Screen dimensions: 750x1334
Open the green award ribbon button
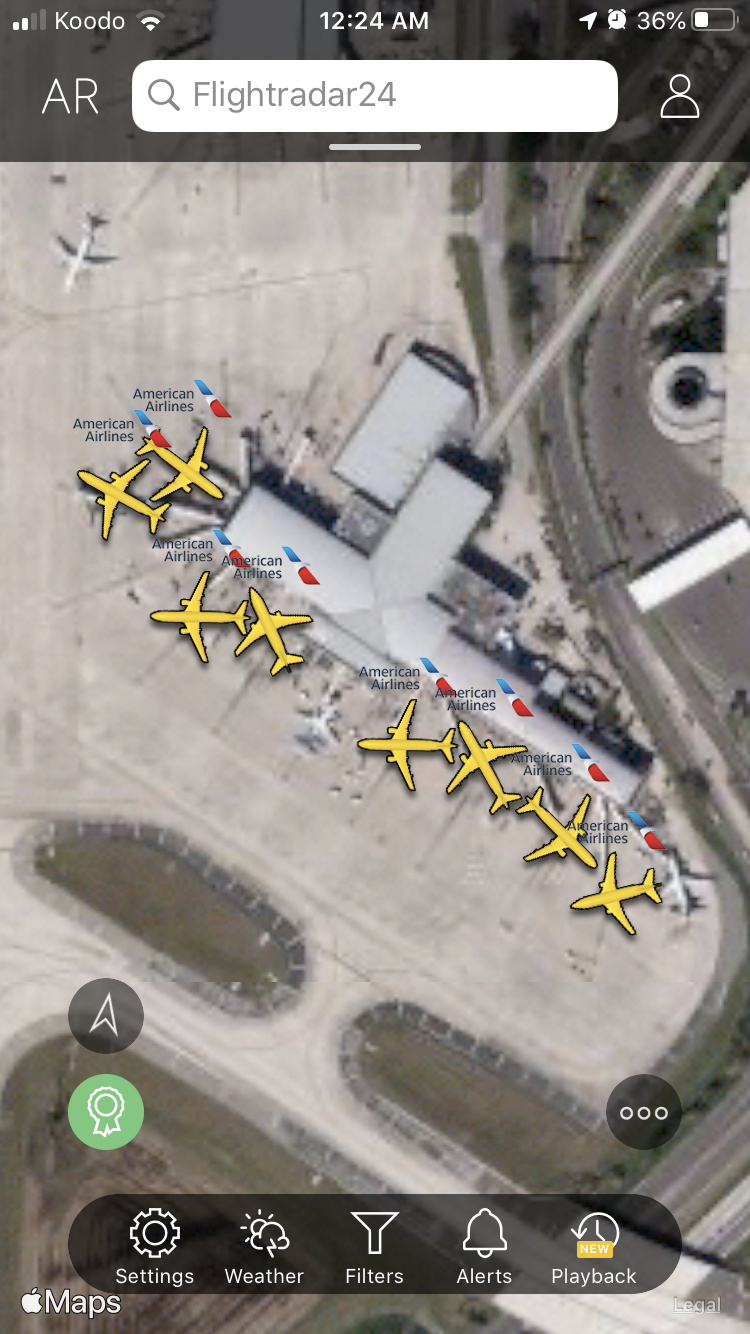pyautogui.click(x=106, y=1111)
